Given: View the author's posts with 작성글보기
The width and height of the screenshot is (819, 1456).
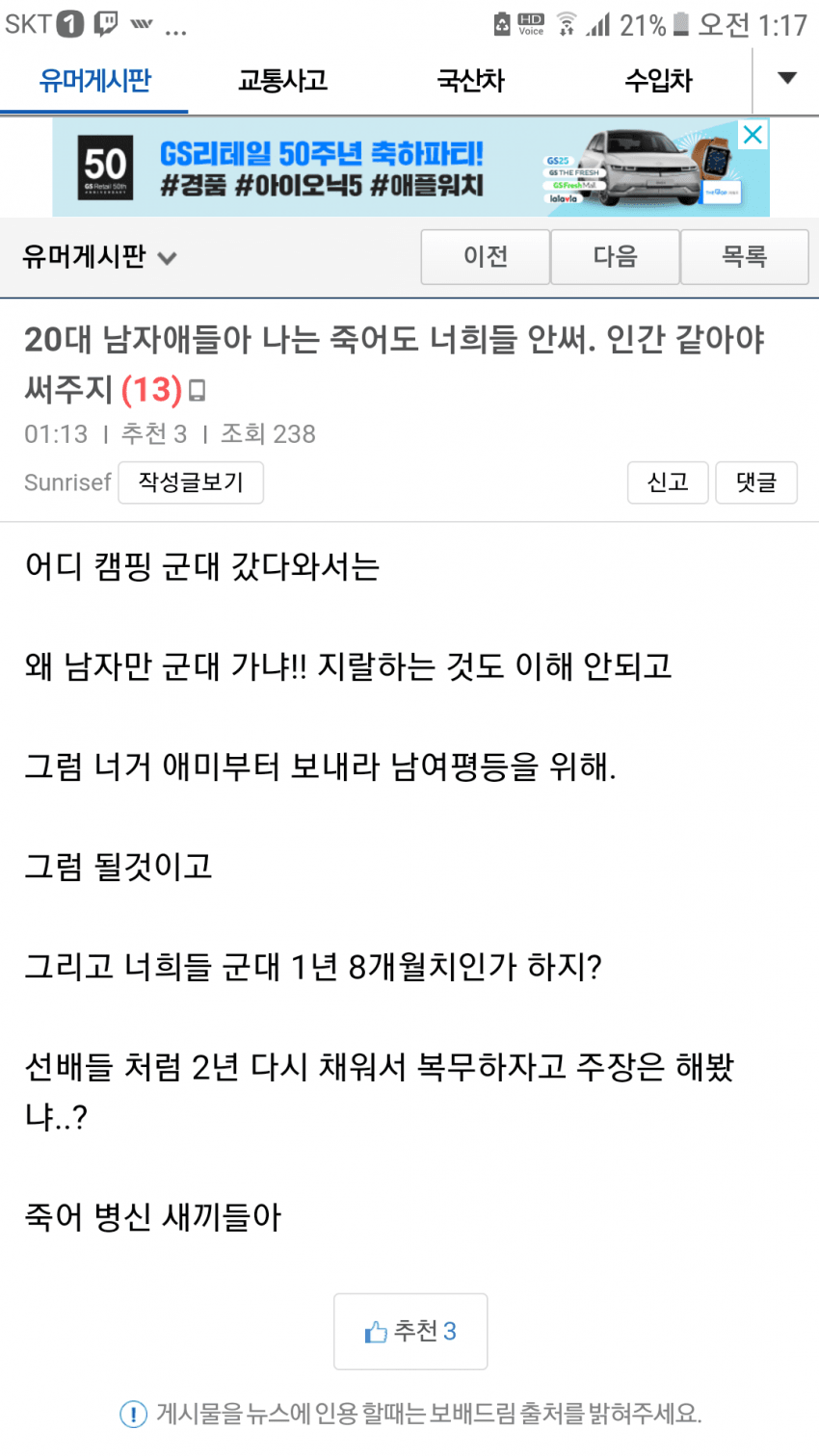Looking at the screenshot, I should pyautogui.click(x=191, y=482).
